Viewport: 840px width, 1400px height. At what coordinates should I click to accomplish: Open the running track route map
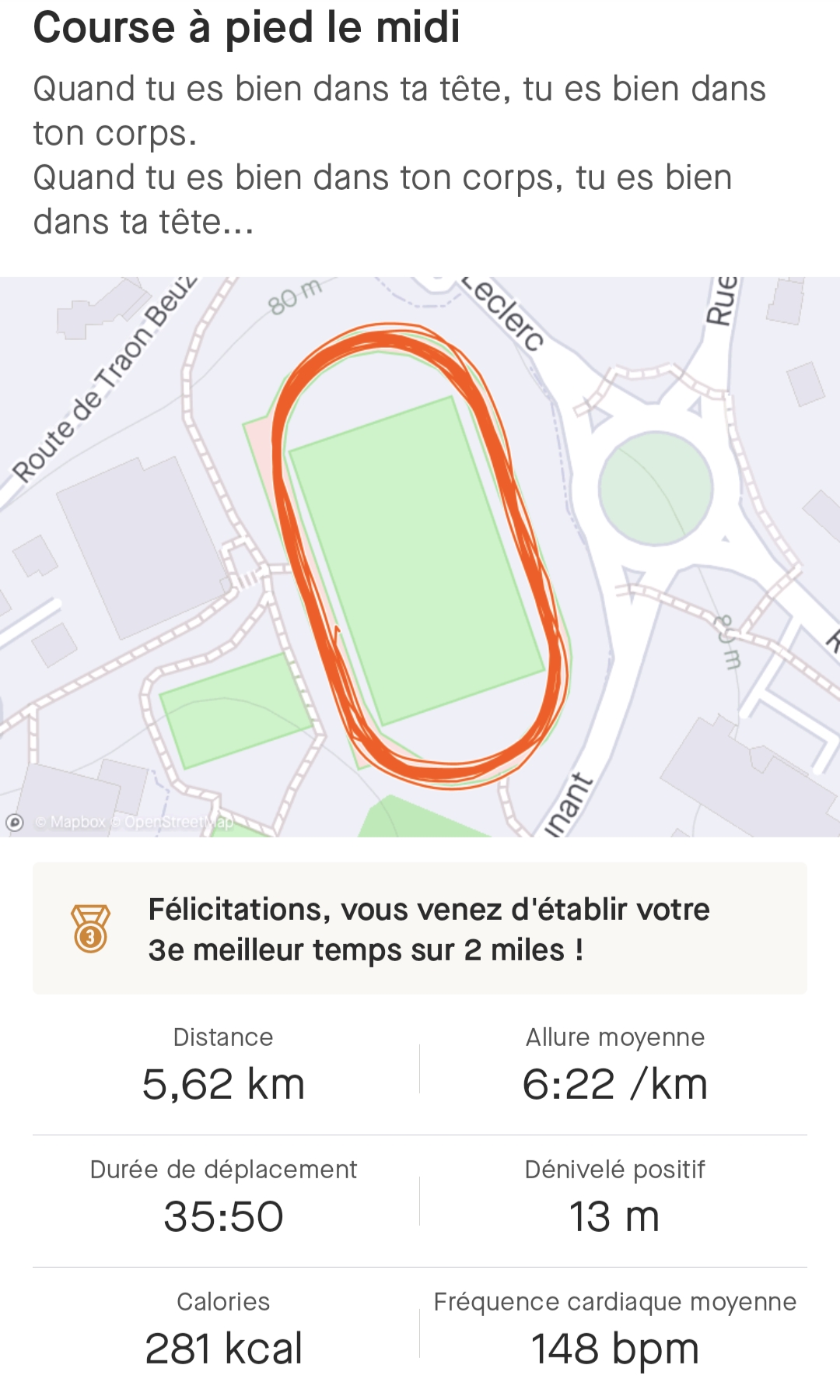(420, 556)
